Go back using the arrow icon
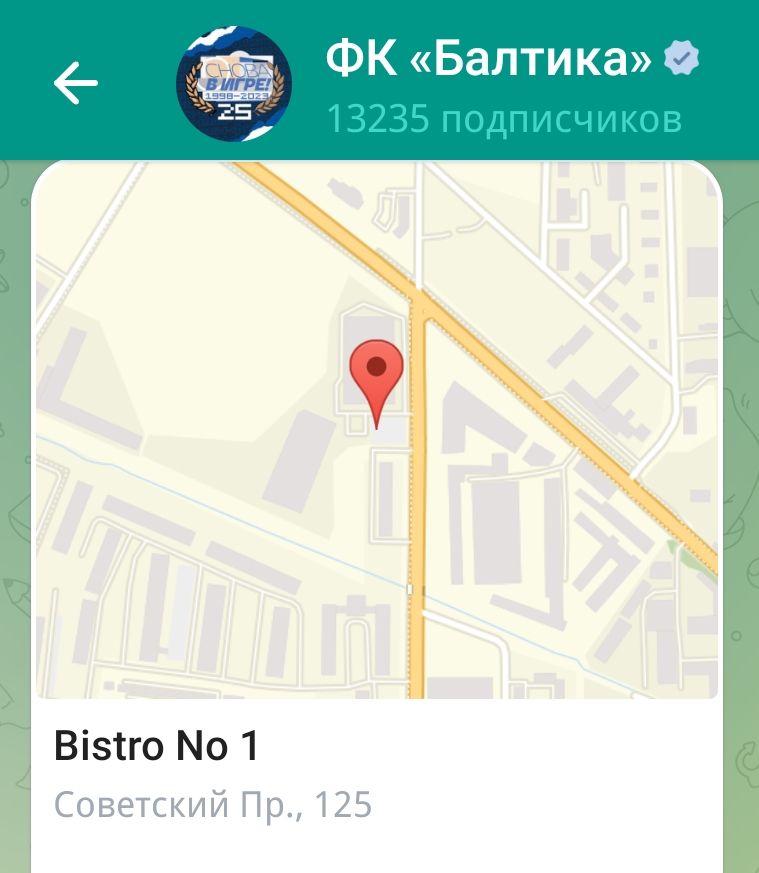759x873 pixels. (x=76, y=83)
